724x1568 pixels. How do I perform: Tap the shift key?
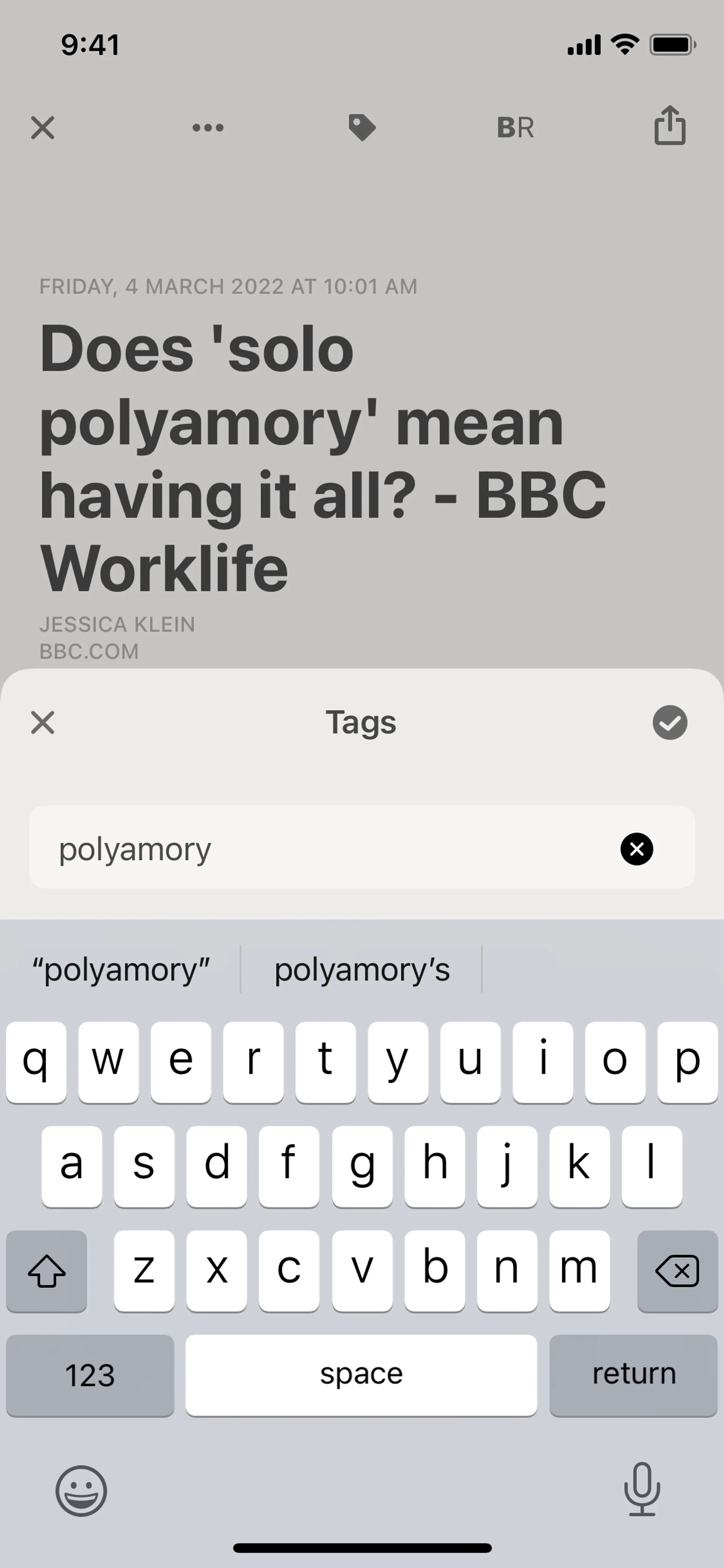pos(46,1271)
